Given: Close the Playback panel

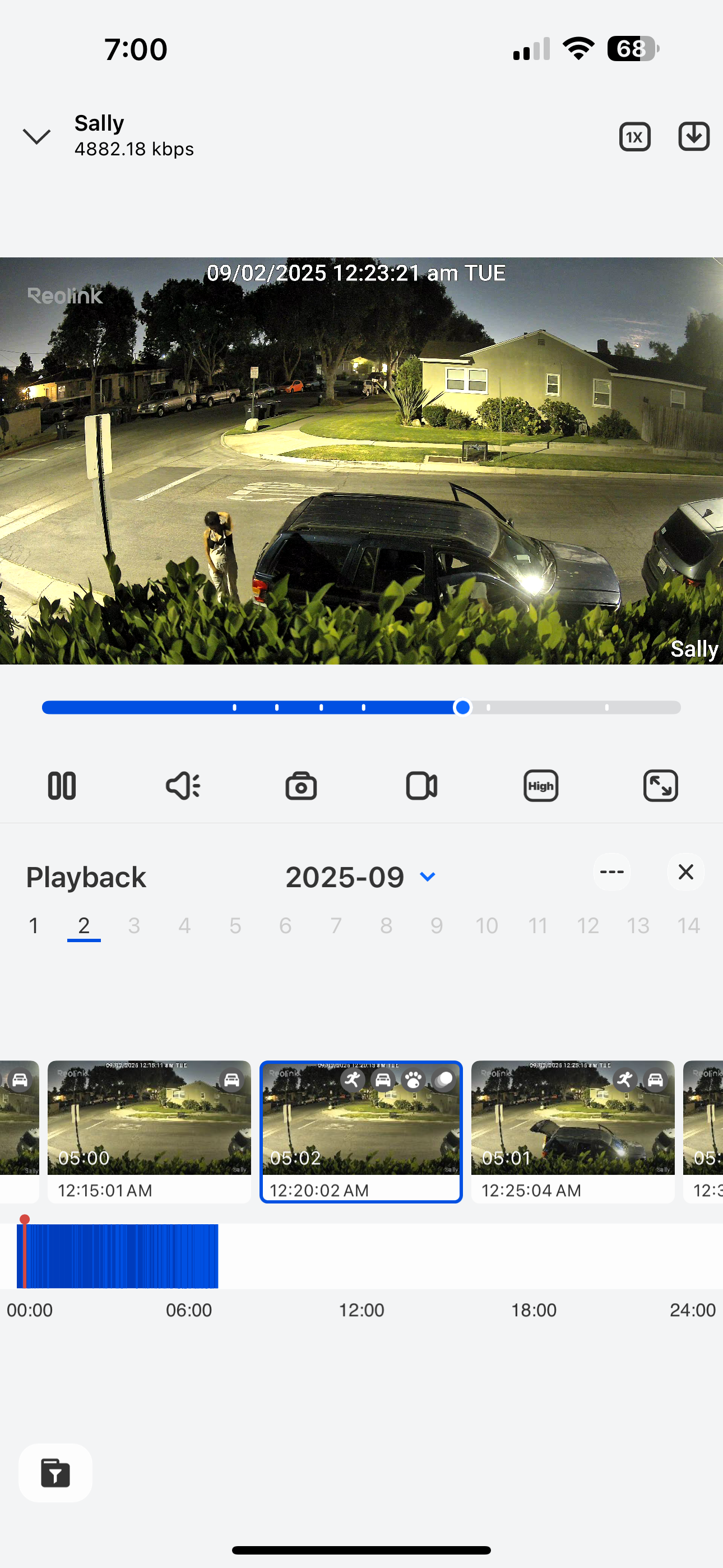Looking at the screenshot, I should point(686,871).
